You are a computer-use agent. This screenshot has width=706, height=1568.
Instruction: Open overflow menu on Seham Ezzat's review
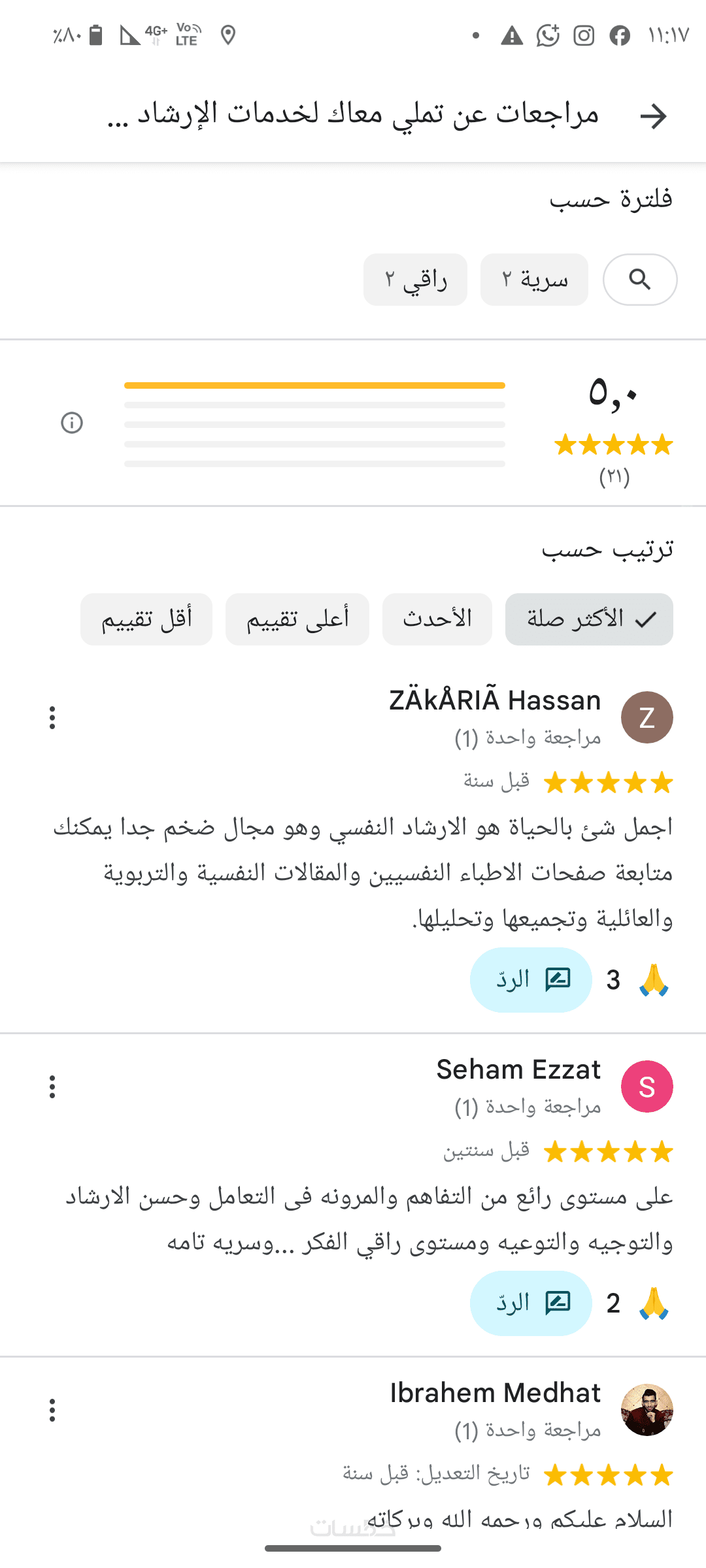(52, 1086)
